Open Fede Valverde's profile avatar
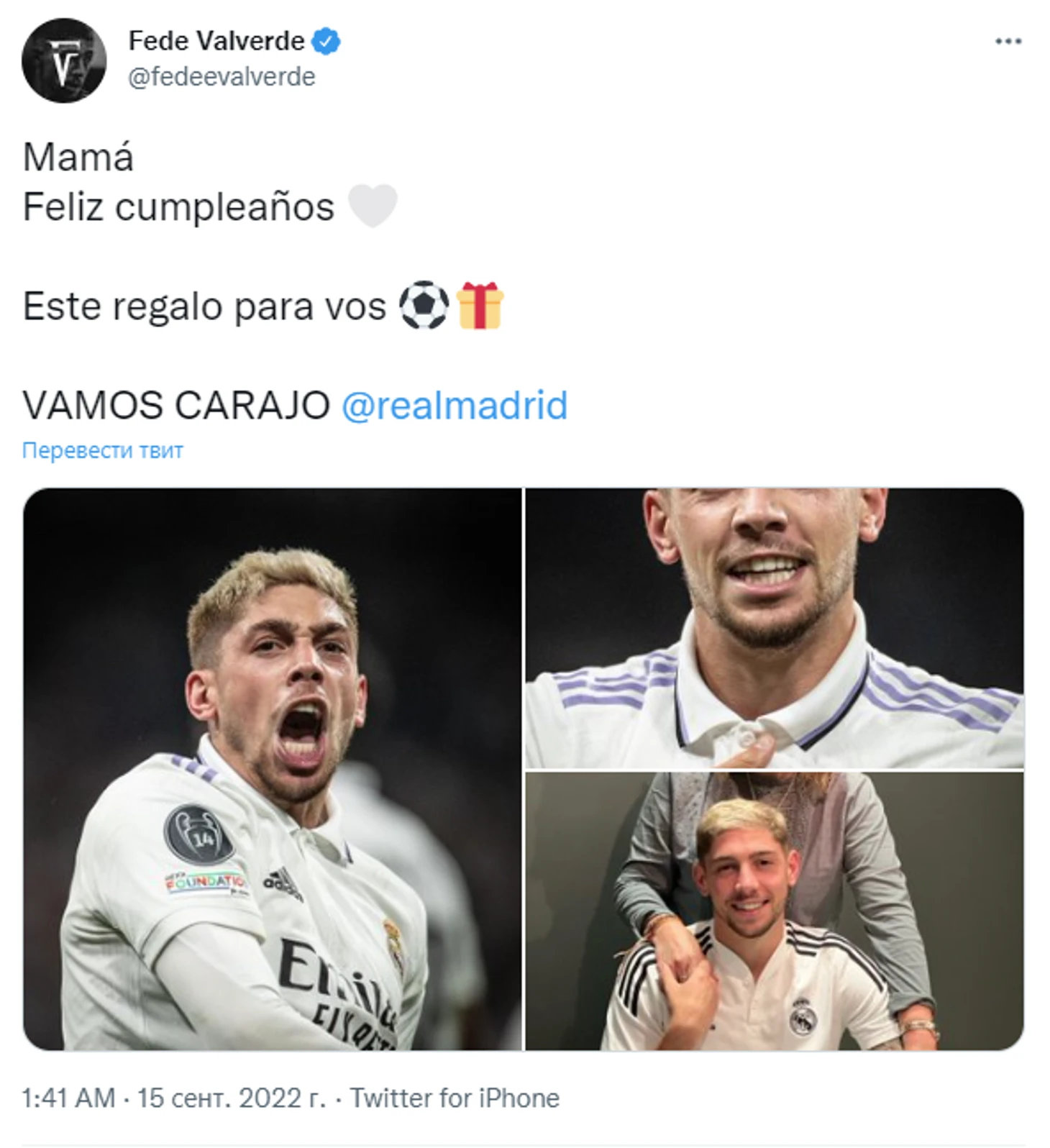Image resolution: width=1050 pixels, height=1148 pixels. point(64,60)
